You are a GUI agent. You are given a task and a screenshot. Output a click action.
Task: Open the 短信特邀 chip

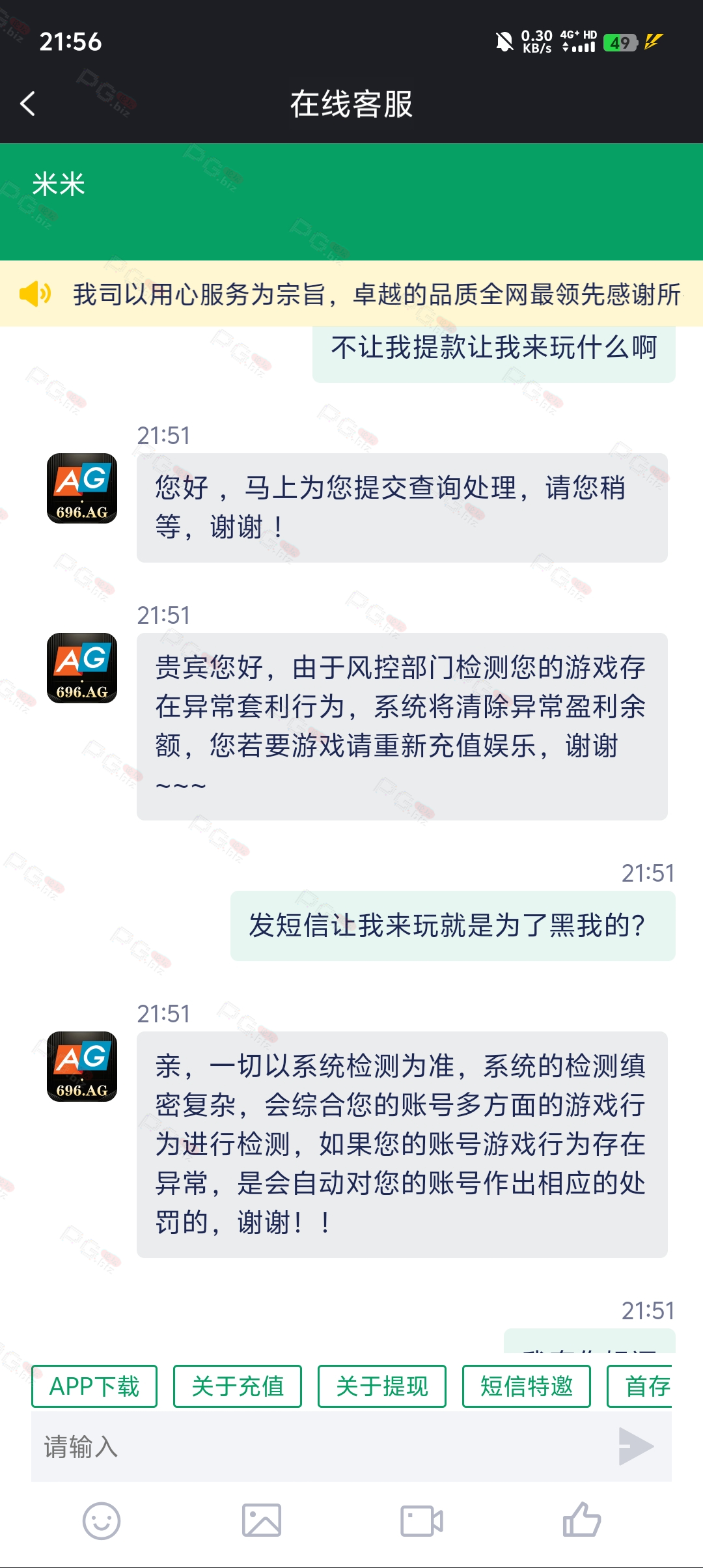pyautogui.click(x=527, y=1386)
